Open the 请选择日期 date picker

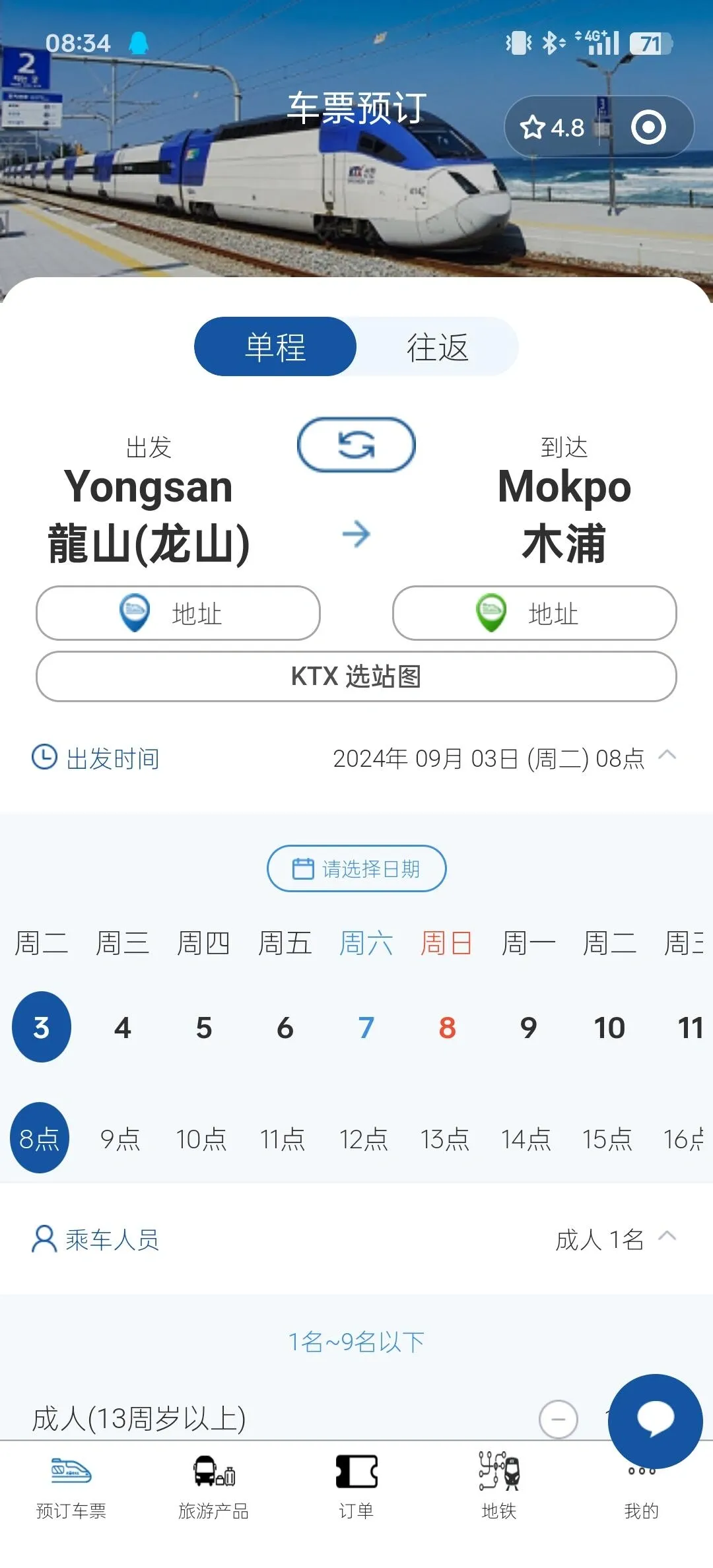click(356, 868)
